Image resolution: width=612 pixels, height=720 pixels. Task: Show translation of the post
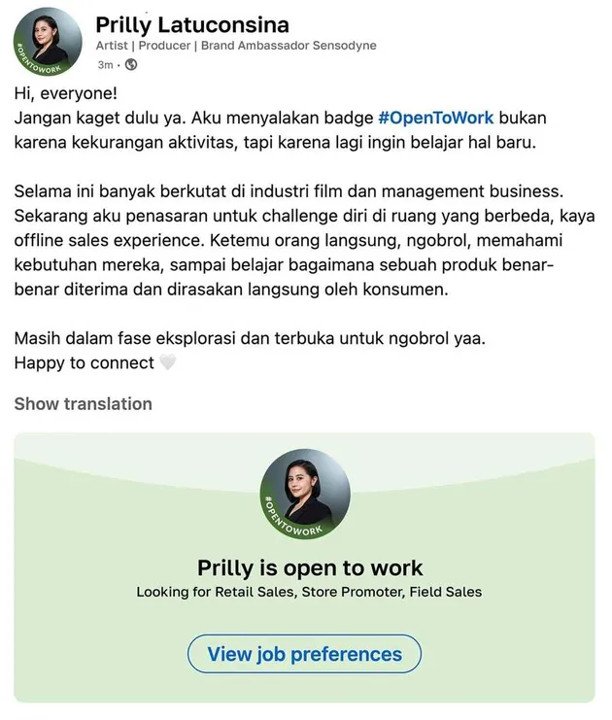pyautogui.click(x=83, y=404)
